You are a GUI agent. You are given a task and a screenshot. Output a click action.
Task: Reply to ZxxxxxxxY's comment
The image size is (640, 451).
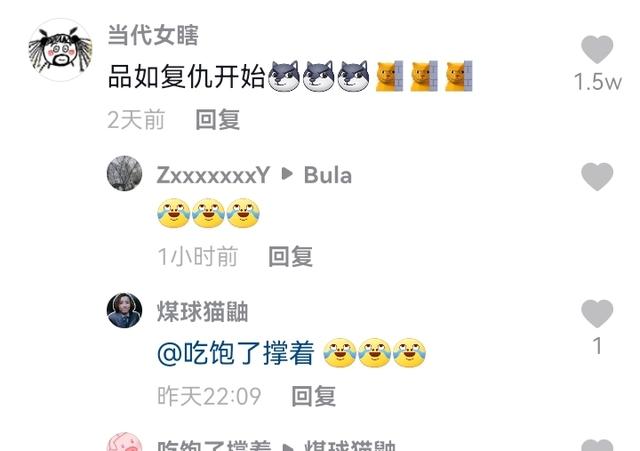point(290,257)
